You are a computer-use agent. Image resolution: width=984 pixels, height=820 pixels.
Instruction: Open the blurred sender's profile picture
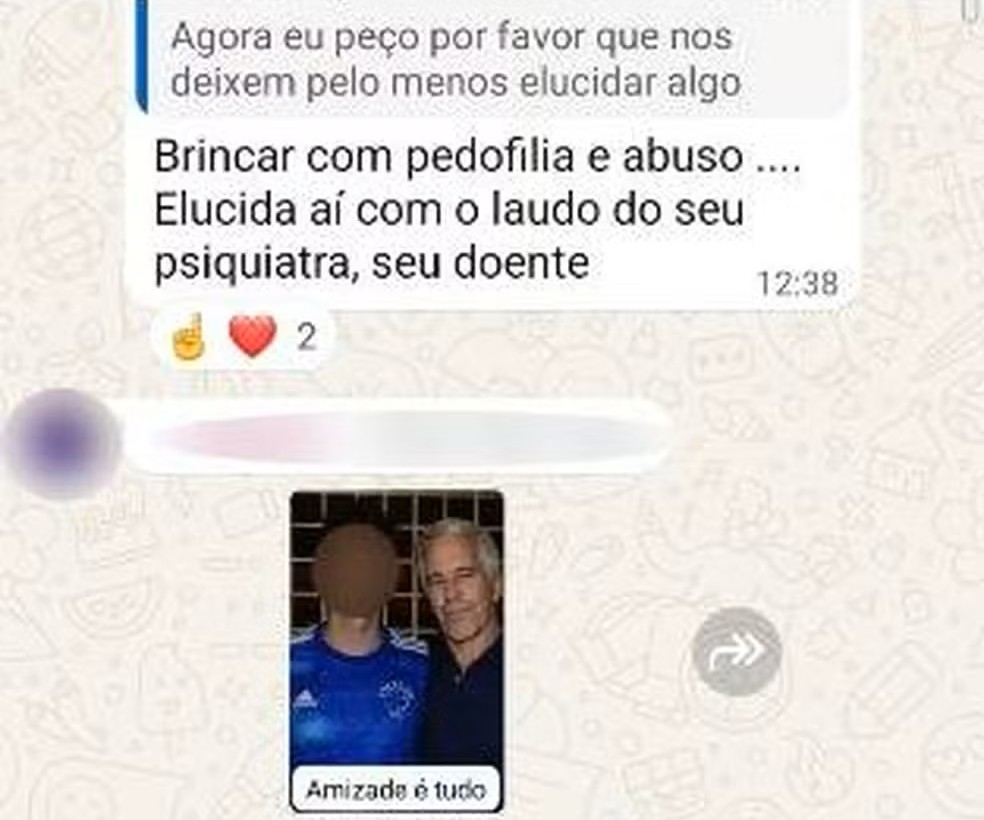coord(62,443)
